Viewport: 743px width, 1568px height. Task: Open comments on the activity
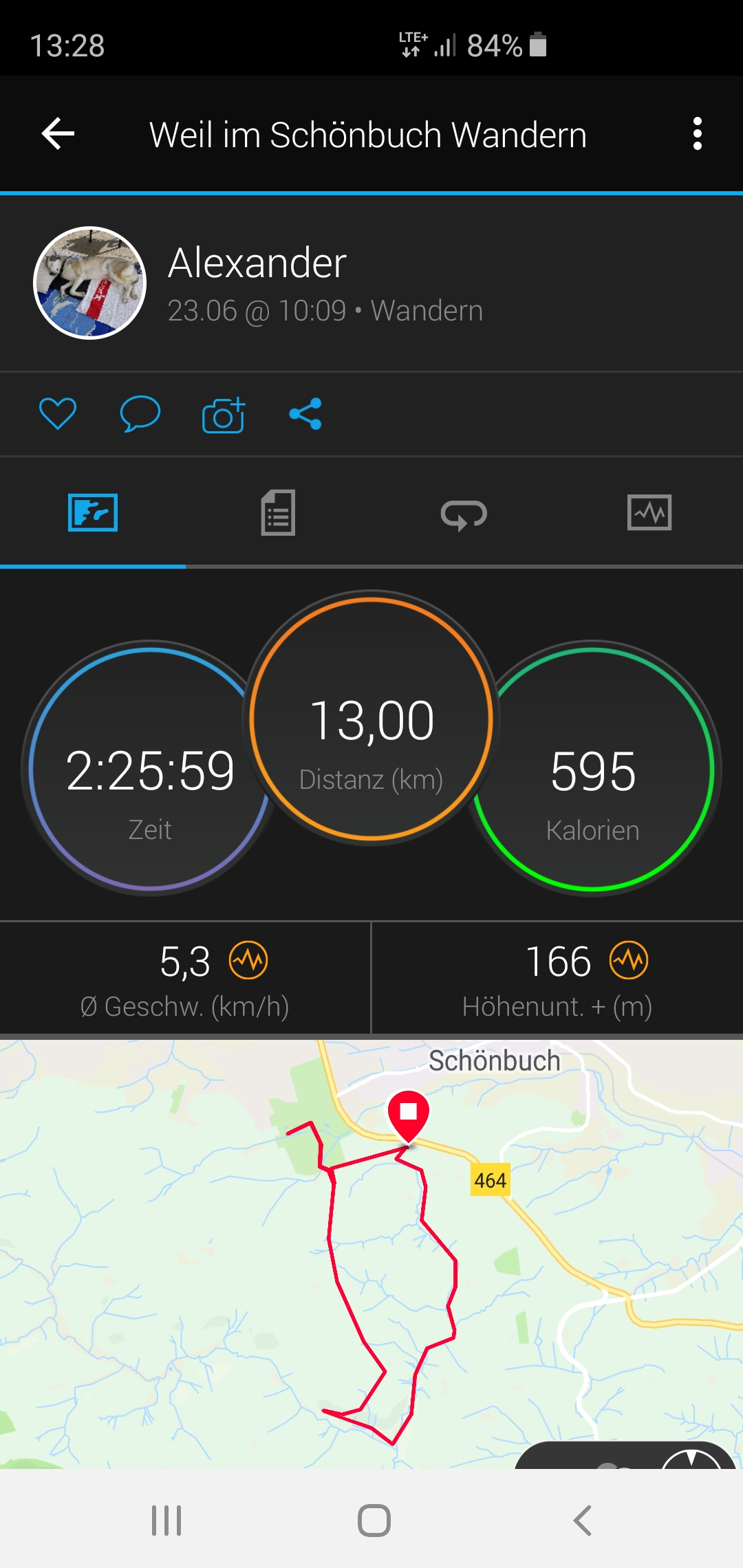[x=140, y=414]
